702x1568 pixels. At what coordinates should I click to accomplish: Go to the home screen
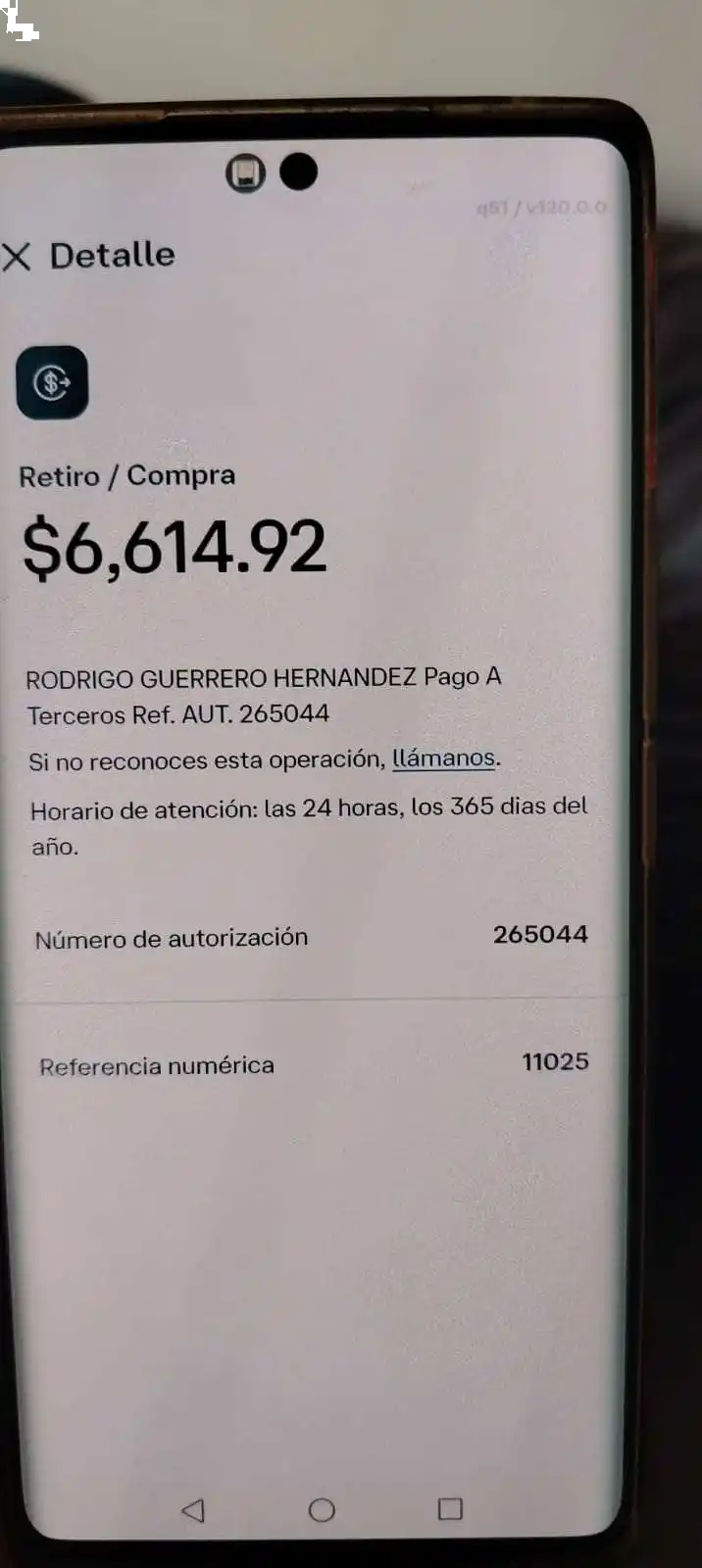coord(322,1510)
